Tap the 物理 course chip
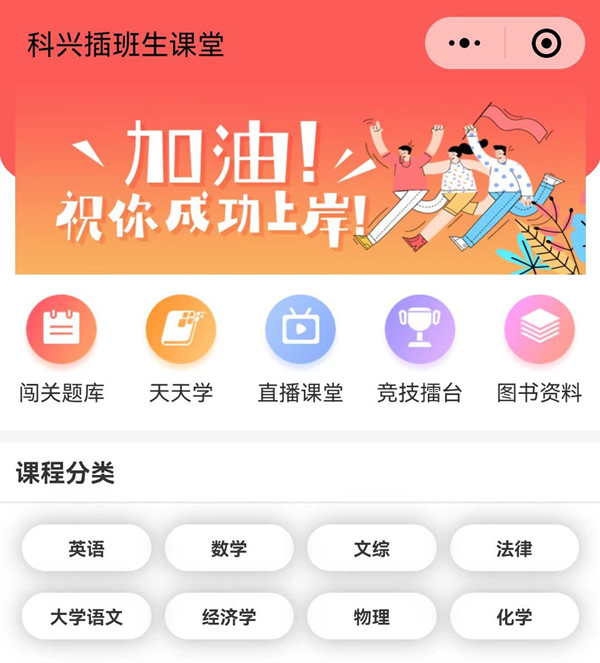The image size is (600, 663). (372, 617)
